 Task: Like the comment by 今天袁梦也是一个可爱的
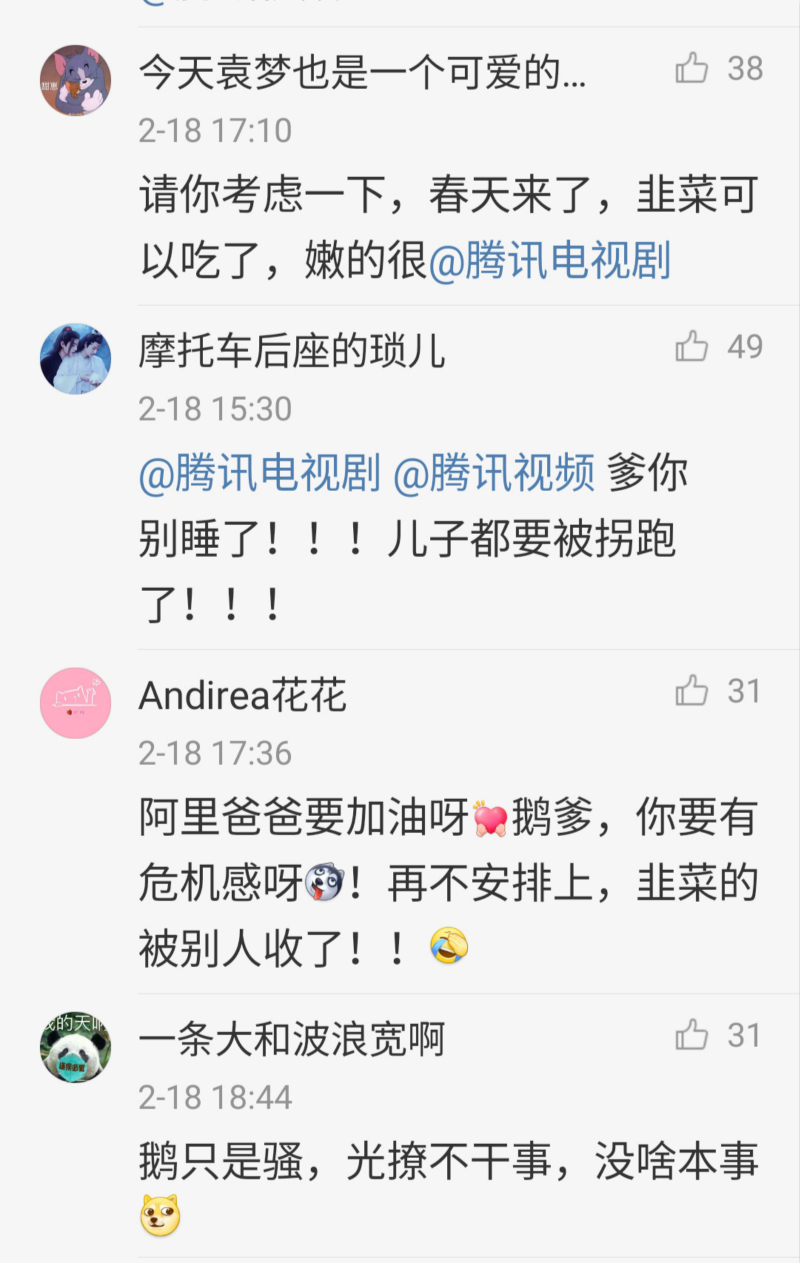tap(692, 68)
